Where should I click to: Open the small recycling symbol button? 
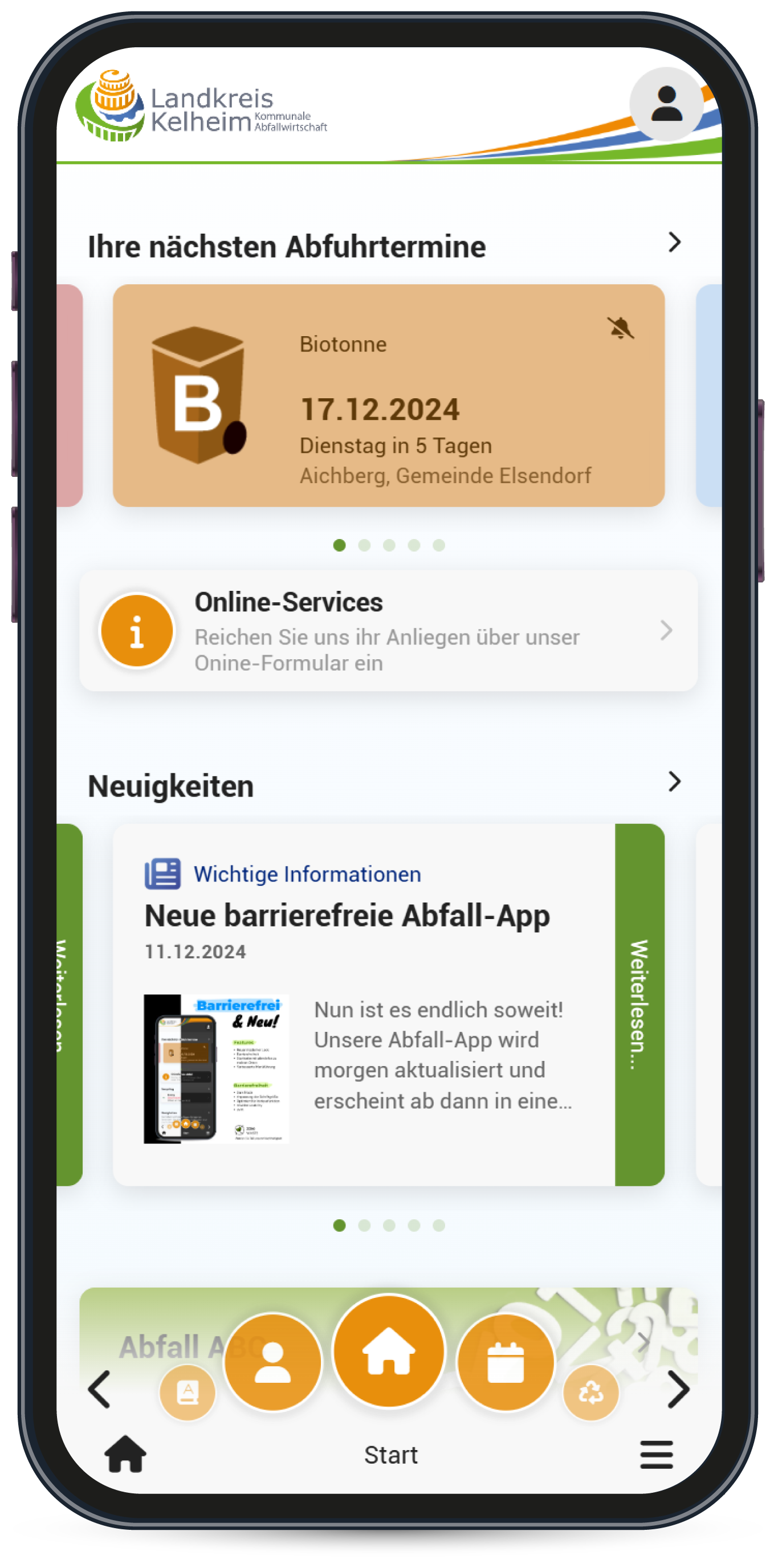(590, 1392)
